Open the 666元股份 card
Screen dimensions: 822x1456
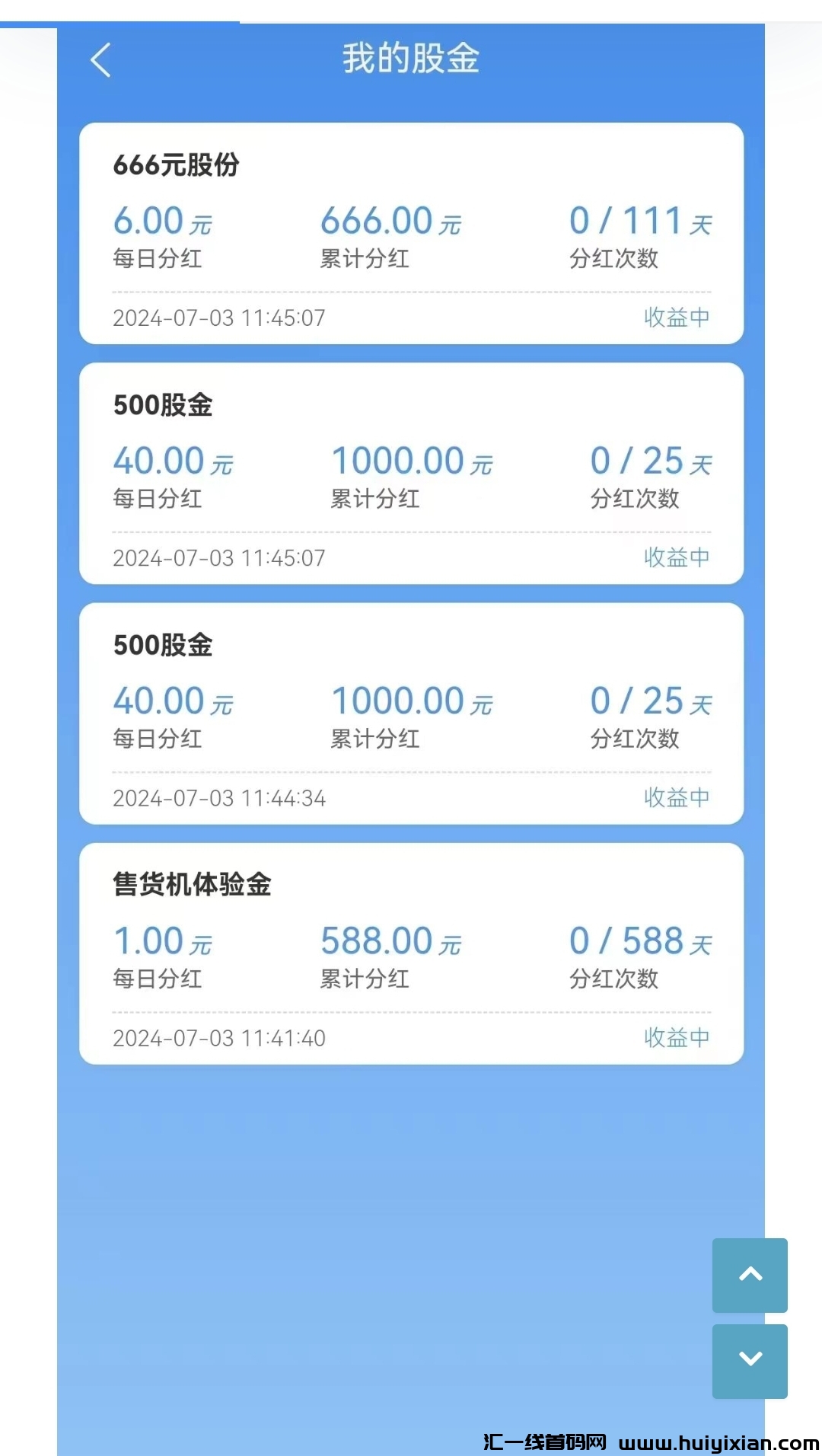(411, 233)
